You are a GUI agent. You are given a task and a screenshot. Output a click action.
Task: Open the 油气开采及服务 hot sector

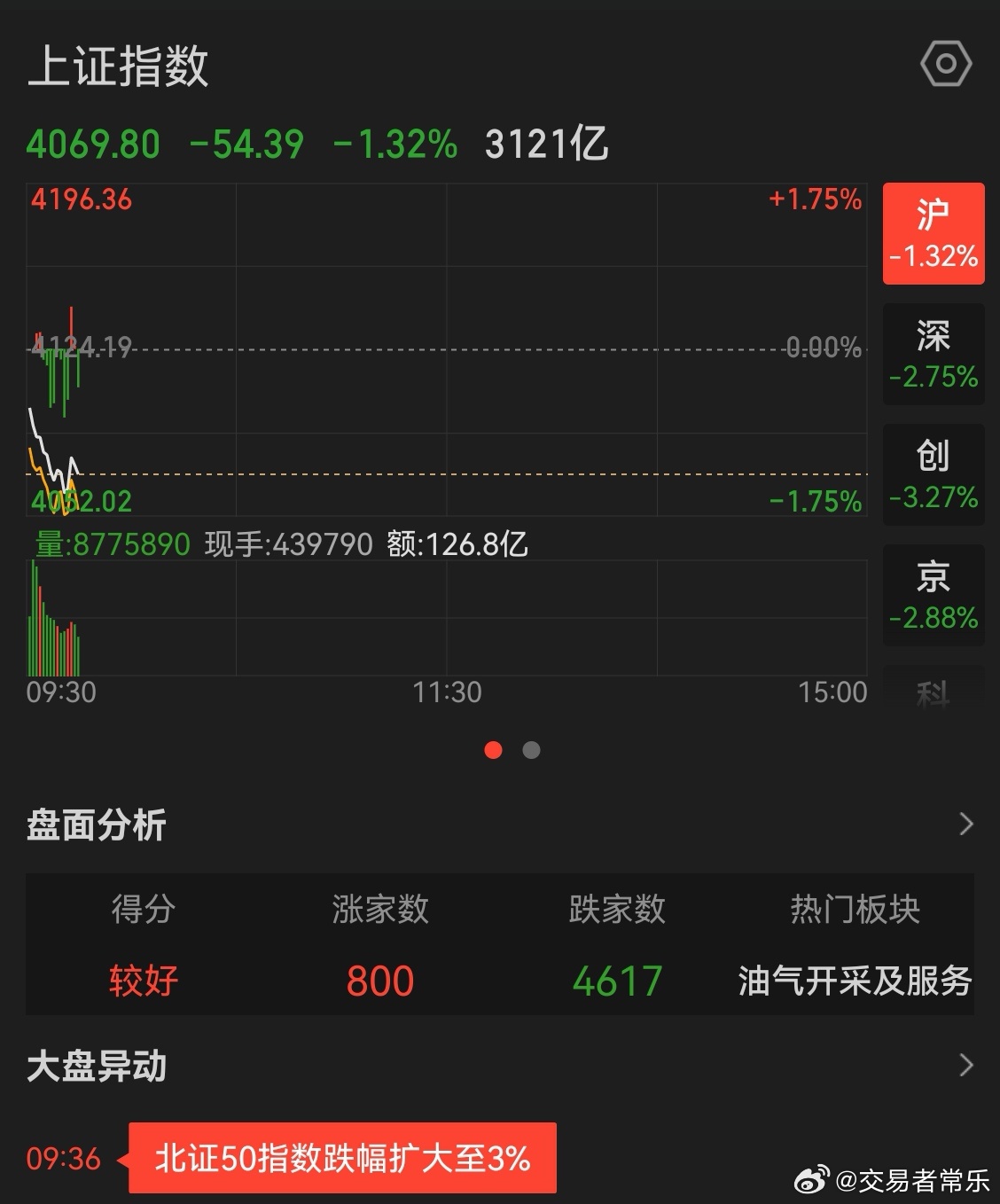tap(854, 979)
